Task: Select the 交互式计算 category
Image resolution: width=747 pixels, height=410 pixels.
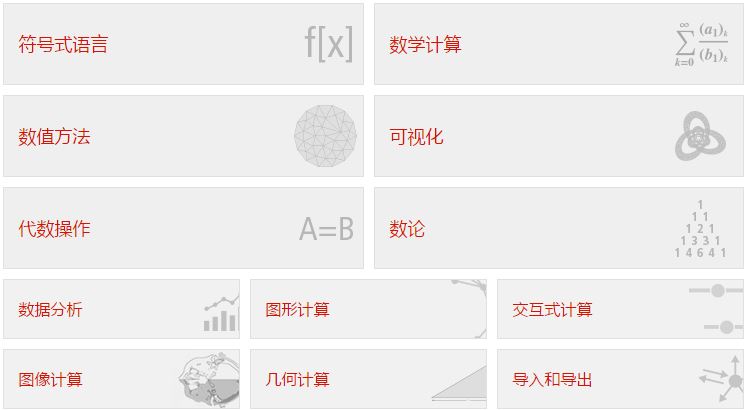Action: coord(620,309)
